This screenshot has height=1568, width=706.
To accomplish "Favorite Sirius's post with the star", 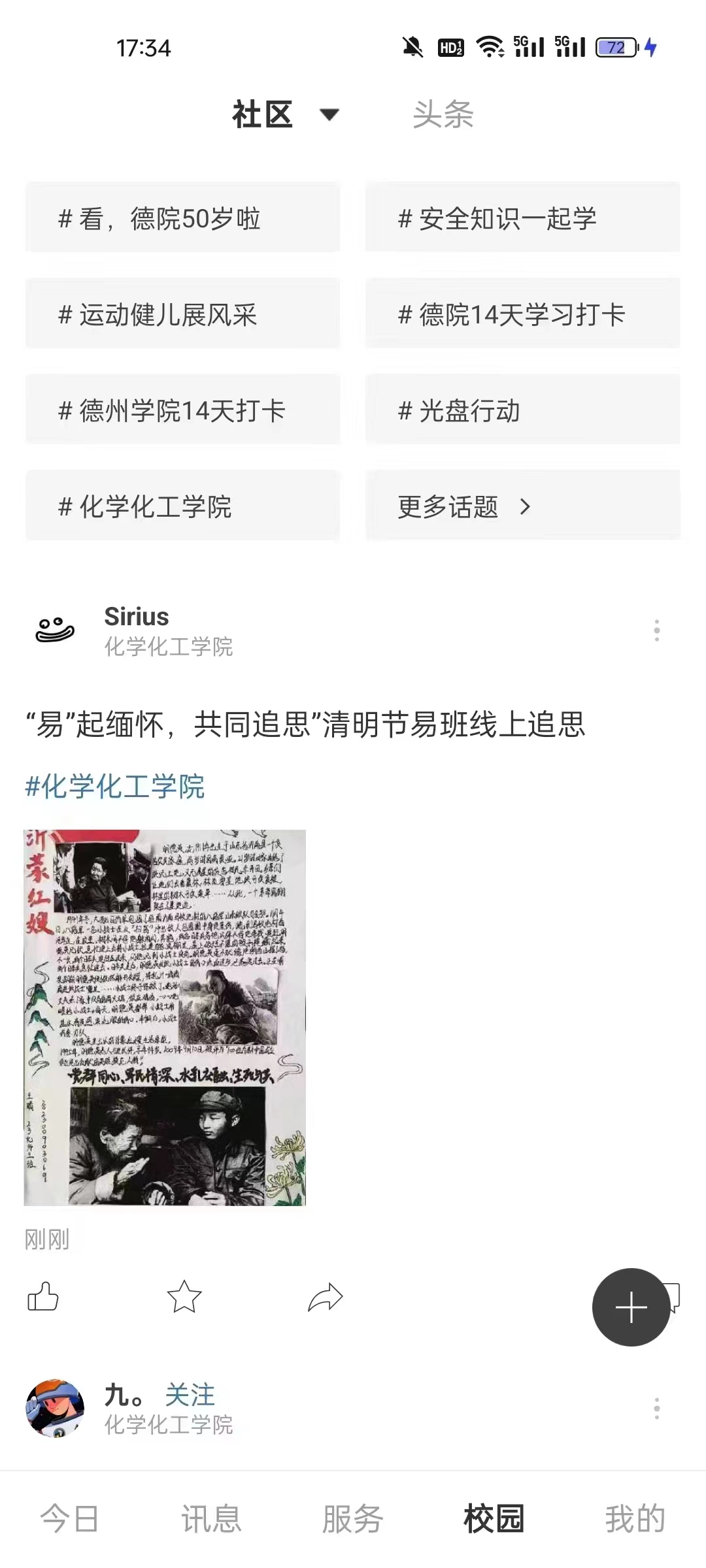I will point(184,1297).
